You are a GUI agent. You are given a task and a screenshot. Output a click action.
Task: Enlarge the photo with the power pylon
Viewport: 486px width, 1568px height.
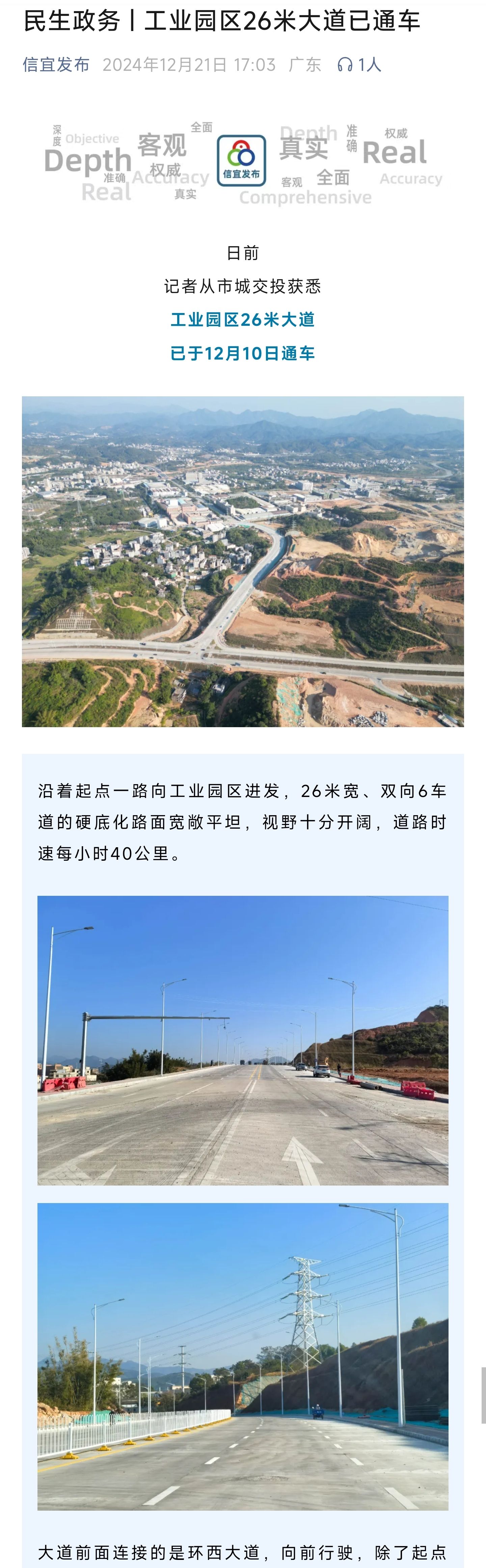[243, 1356]
